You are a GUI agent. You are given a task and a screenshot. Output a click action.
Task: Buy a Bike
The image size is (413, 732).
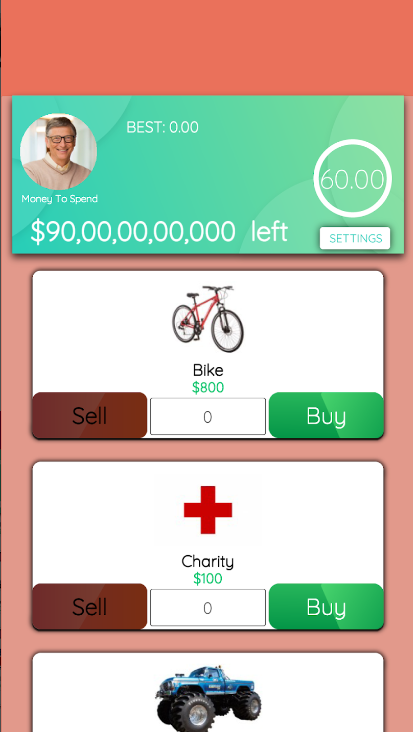pyautogui.click(x=326, y=415)
